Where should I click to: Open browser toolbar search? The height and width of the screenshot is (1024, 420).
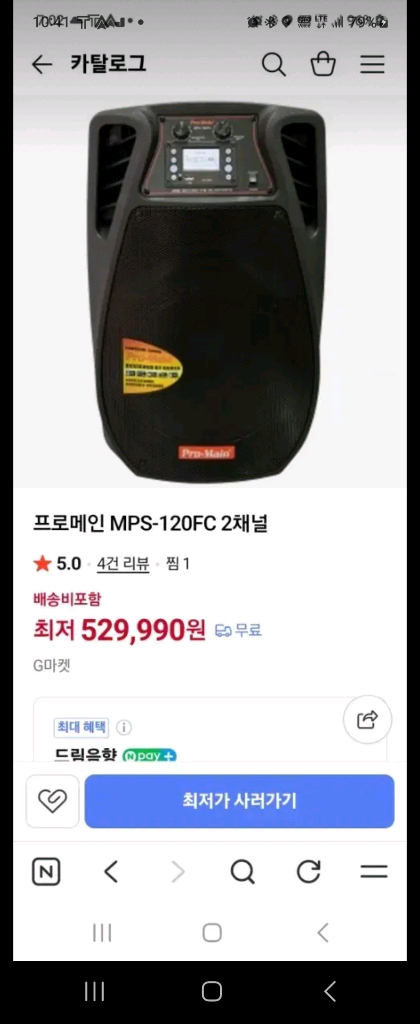point(242,872)
